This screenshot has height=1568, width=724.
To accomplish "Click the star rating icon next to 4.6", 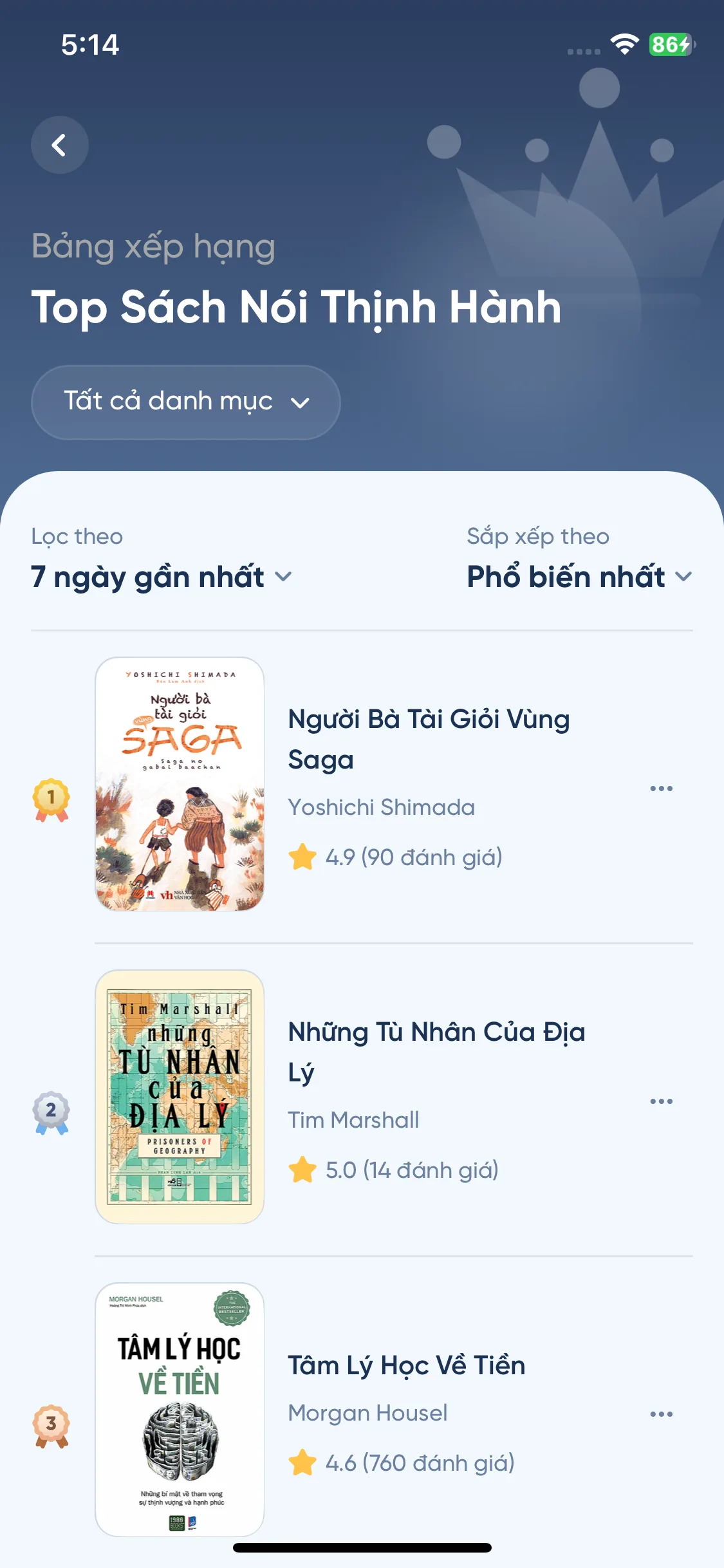I will pyautogui.click(x=302, y=1463).
